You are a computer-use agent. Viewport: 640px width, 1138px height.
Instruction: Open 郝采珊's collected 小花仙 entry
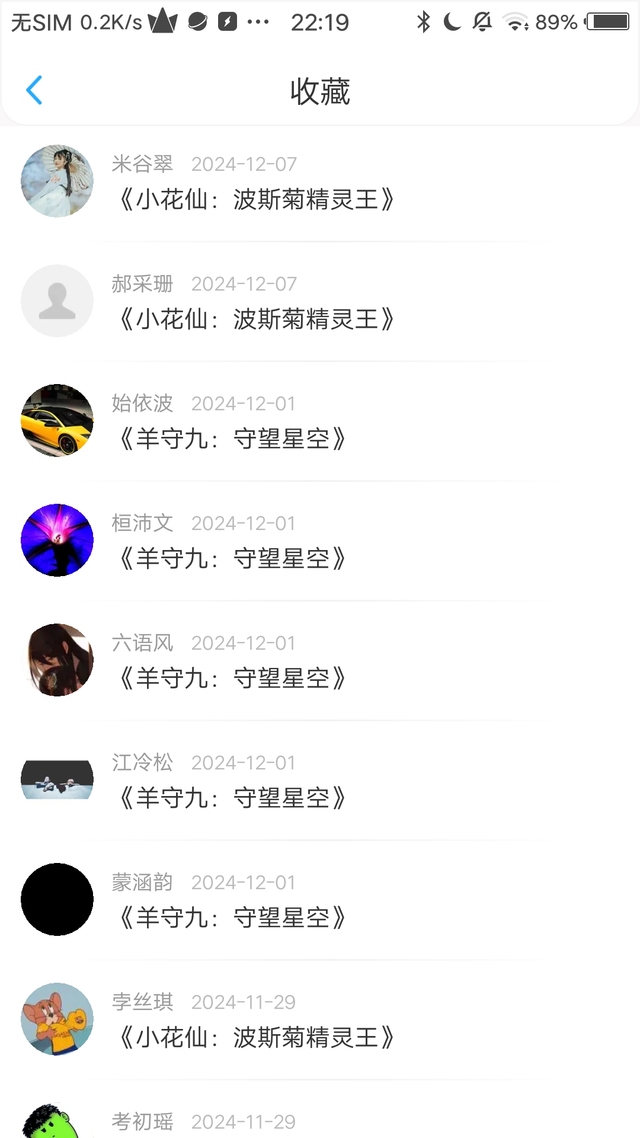tap(256, 319)
